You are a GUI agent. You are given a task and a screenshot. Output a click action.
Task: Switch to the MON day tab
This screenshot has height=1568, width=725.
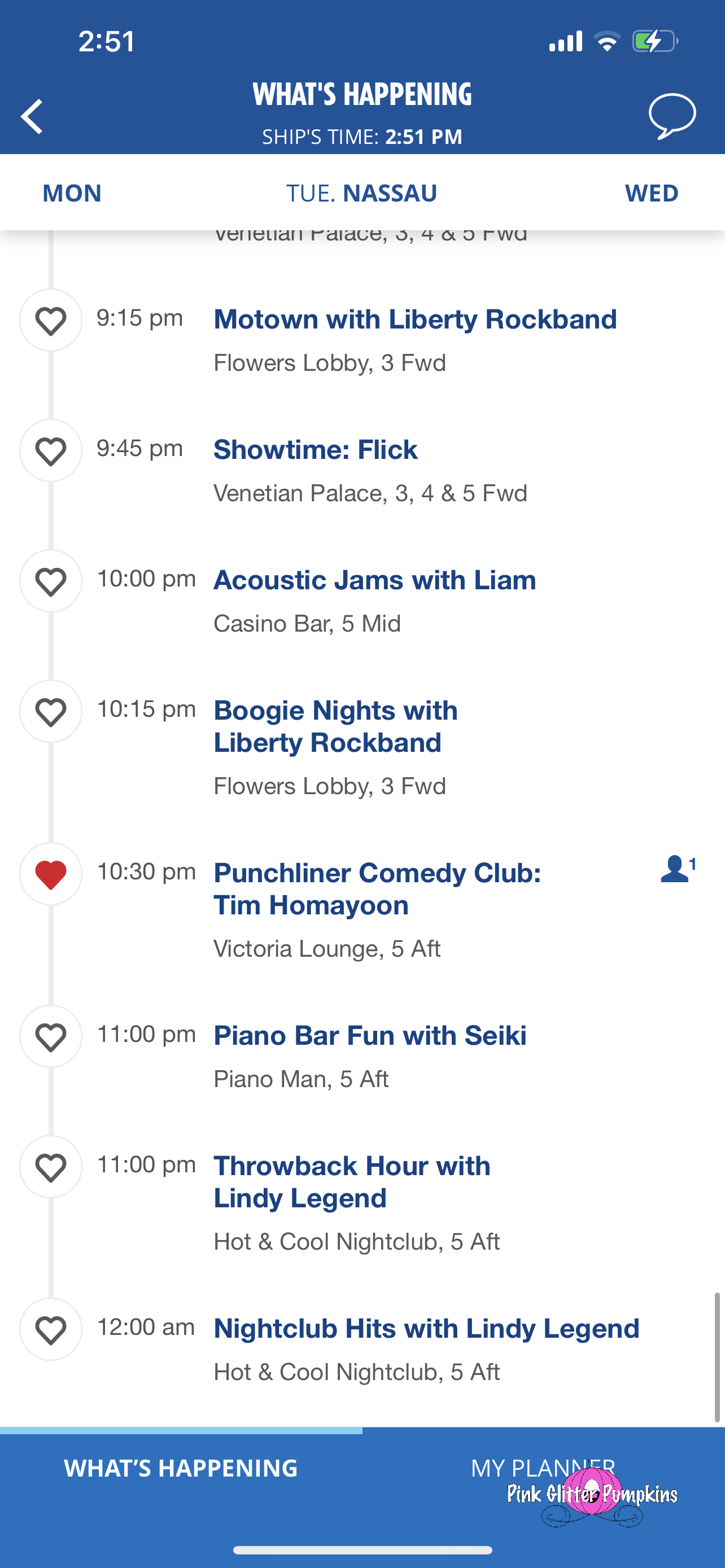(x=72, y=193)
